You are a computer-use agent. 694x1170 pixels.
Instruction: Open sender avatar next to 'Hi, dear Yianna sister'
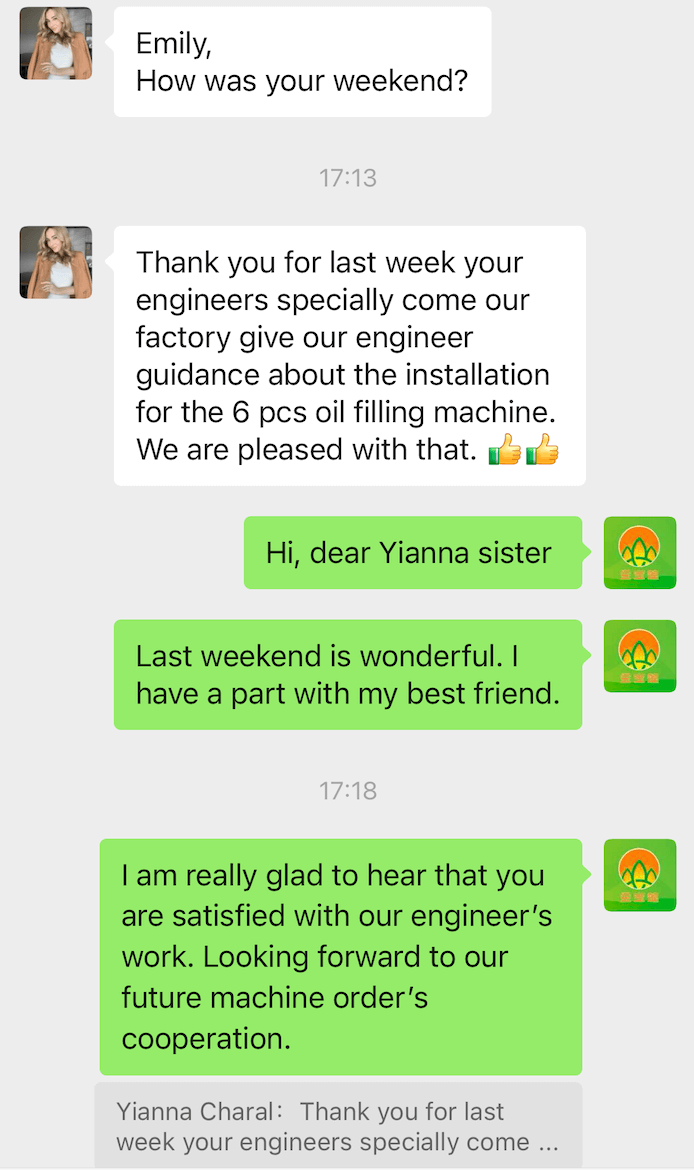[640, 553]
